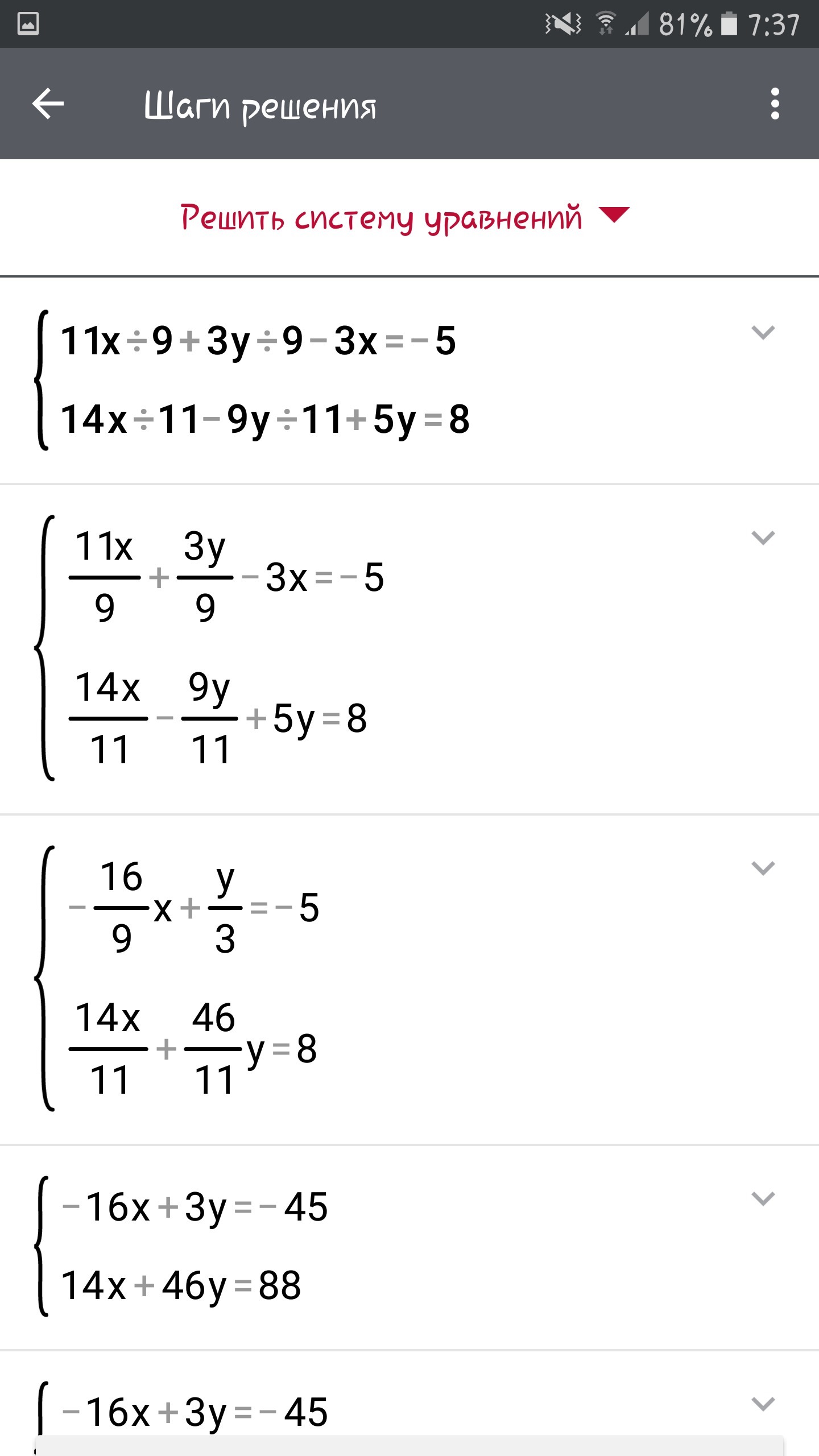This screenshot has height=1456, width=819.
Task: Go back using the arrow icon
Action: pyautogui.click(x=48, y=104)
